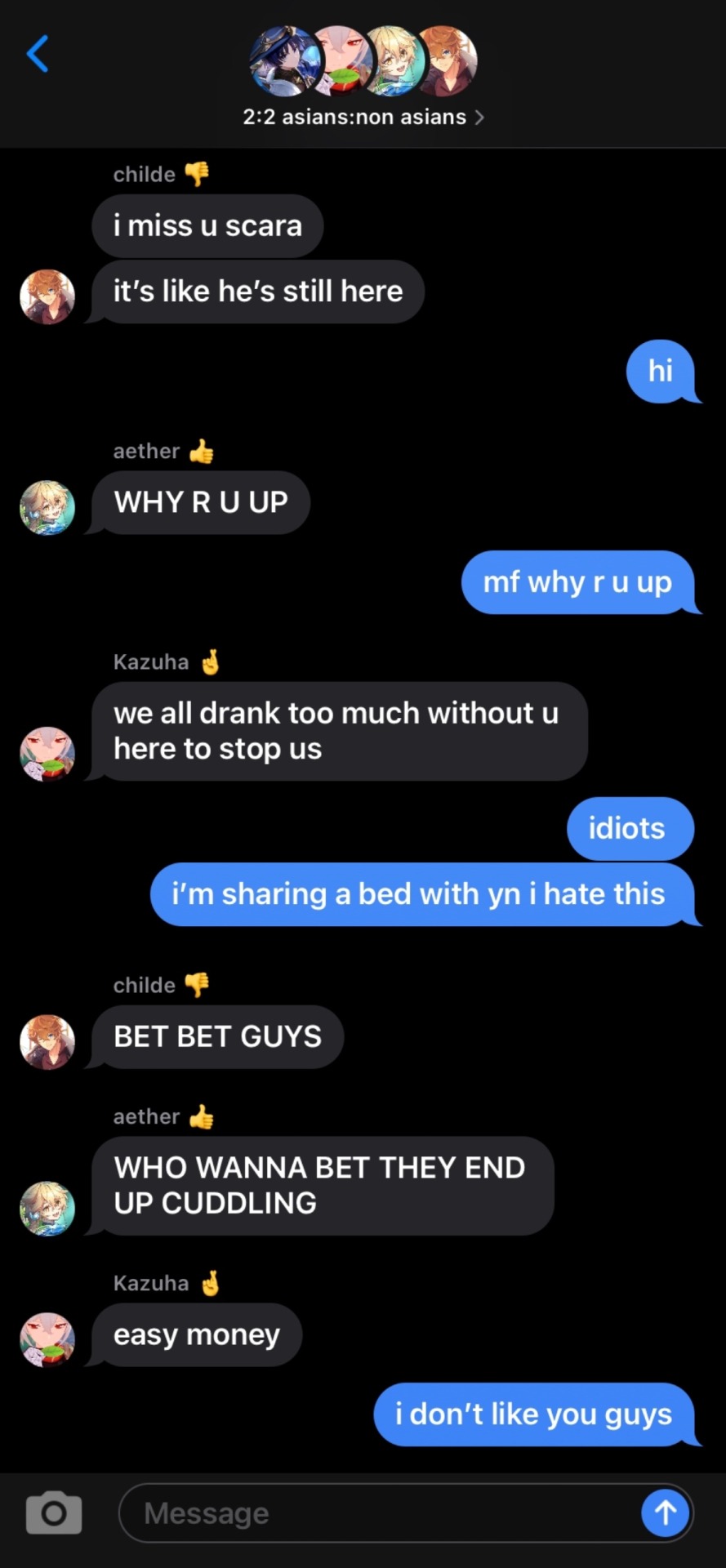
Task: Open the "2:2 asians:non asians" group details
Action: (x=363, y=117)
